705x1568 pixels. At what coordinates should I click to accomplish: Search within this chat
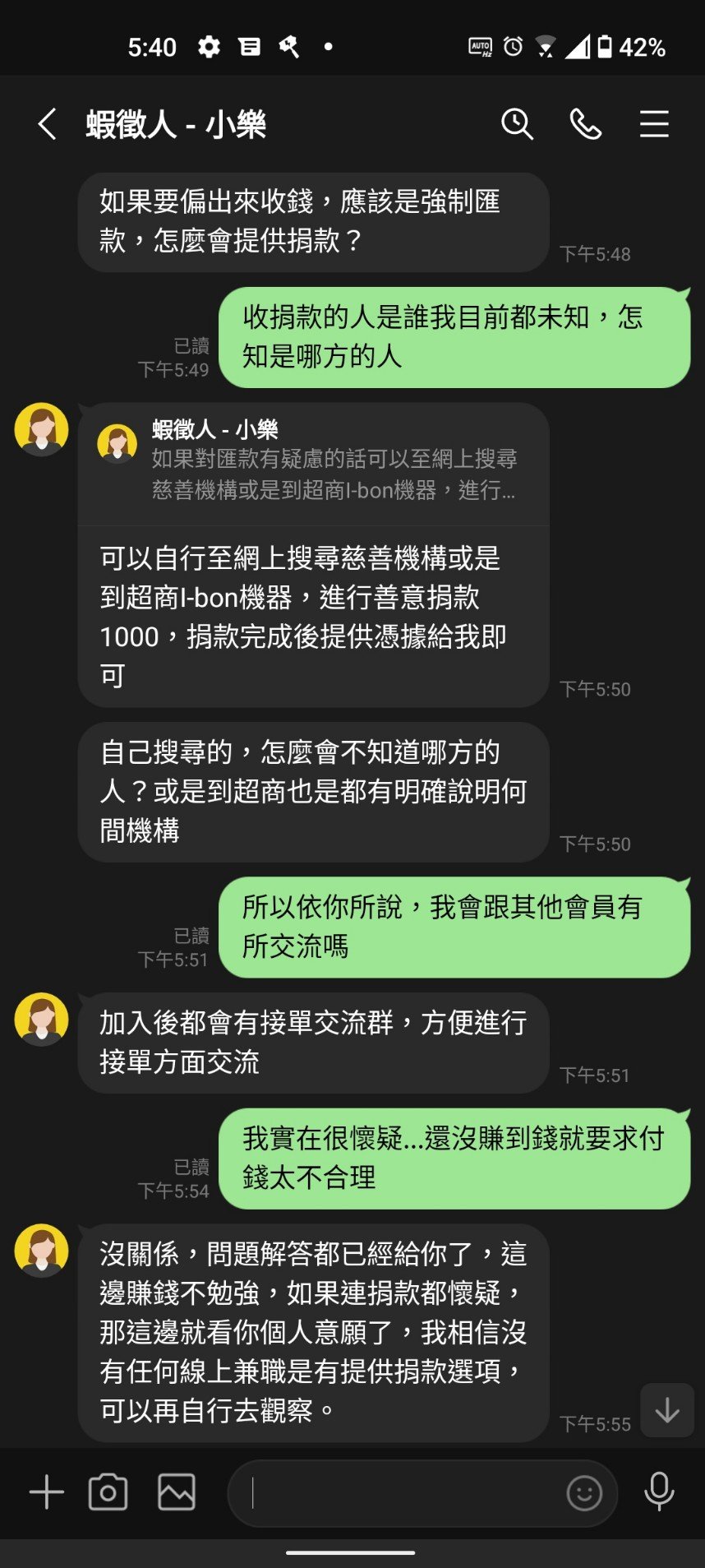(517, 124)
